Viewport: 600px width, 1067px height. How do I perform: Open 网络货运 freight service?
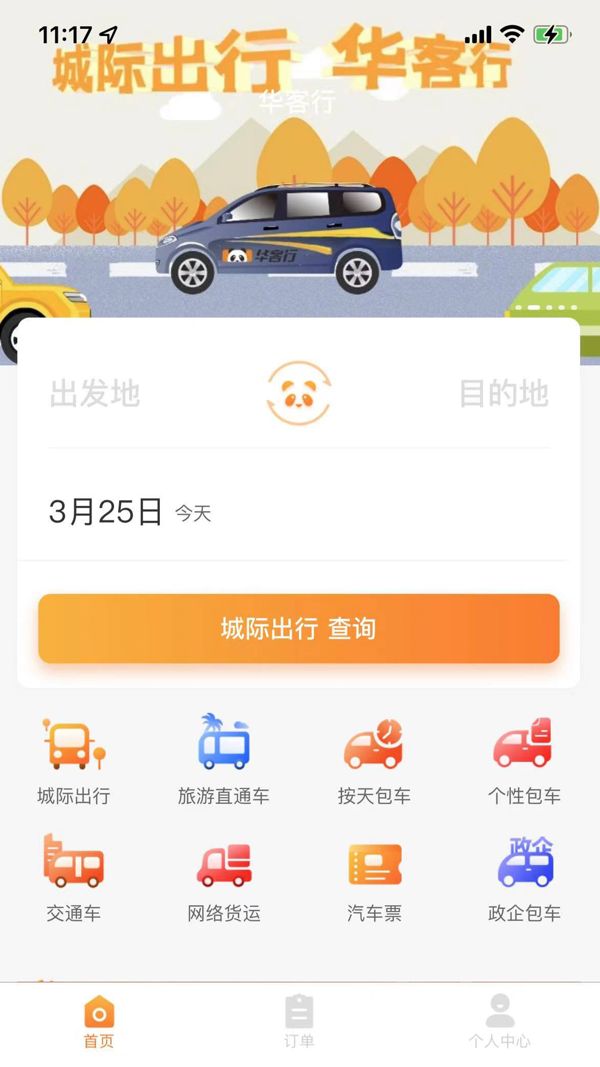(223, 877)
